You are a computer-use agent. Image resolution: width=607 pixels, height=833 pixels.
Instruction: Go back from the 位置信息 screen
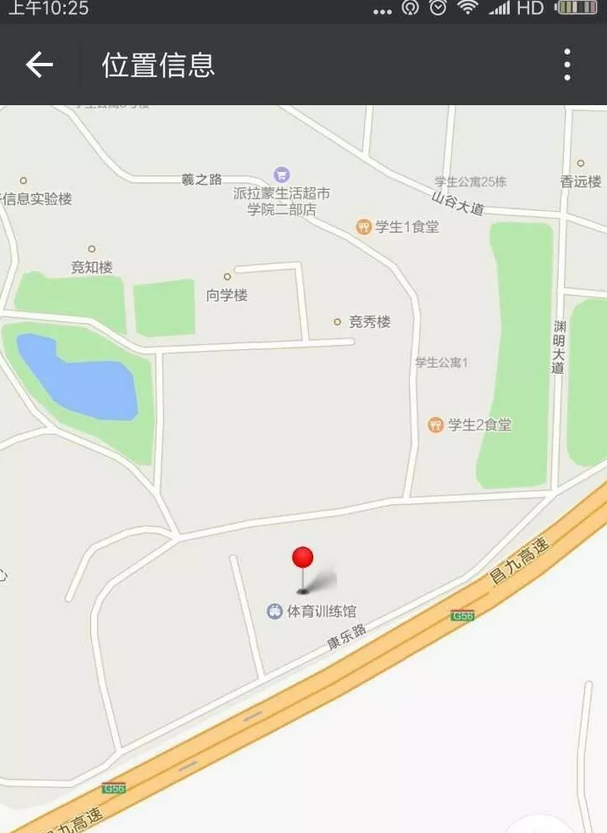coord(39,65)
